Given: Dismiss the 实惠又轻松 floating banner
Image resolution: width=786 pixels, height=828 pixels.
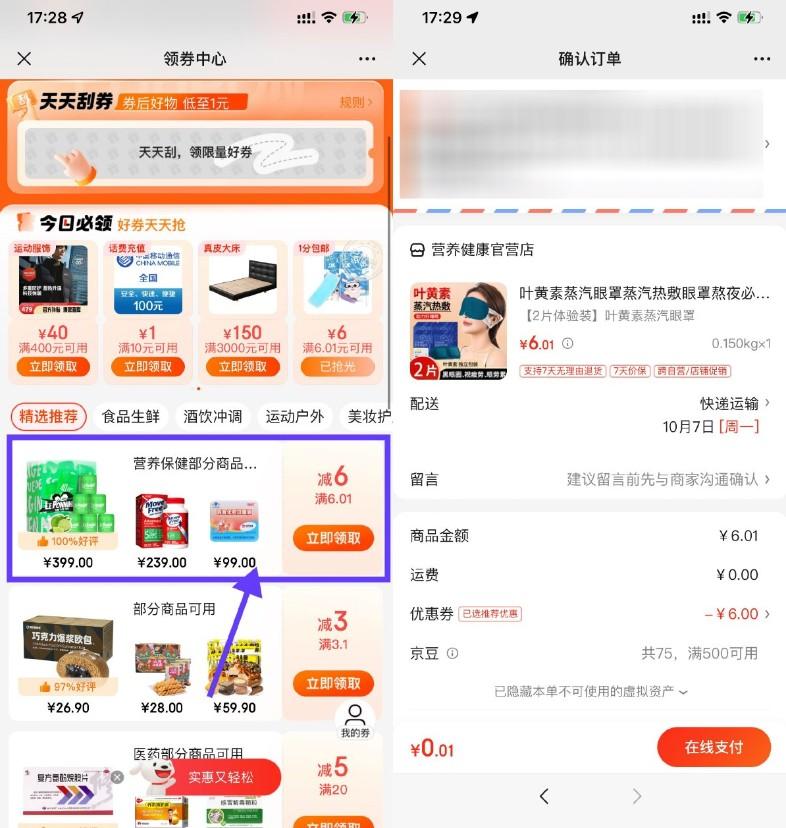Looking at the screenshot, I should pyautogui.click(x=117, y=777).
